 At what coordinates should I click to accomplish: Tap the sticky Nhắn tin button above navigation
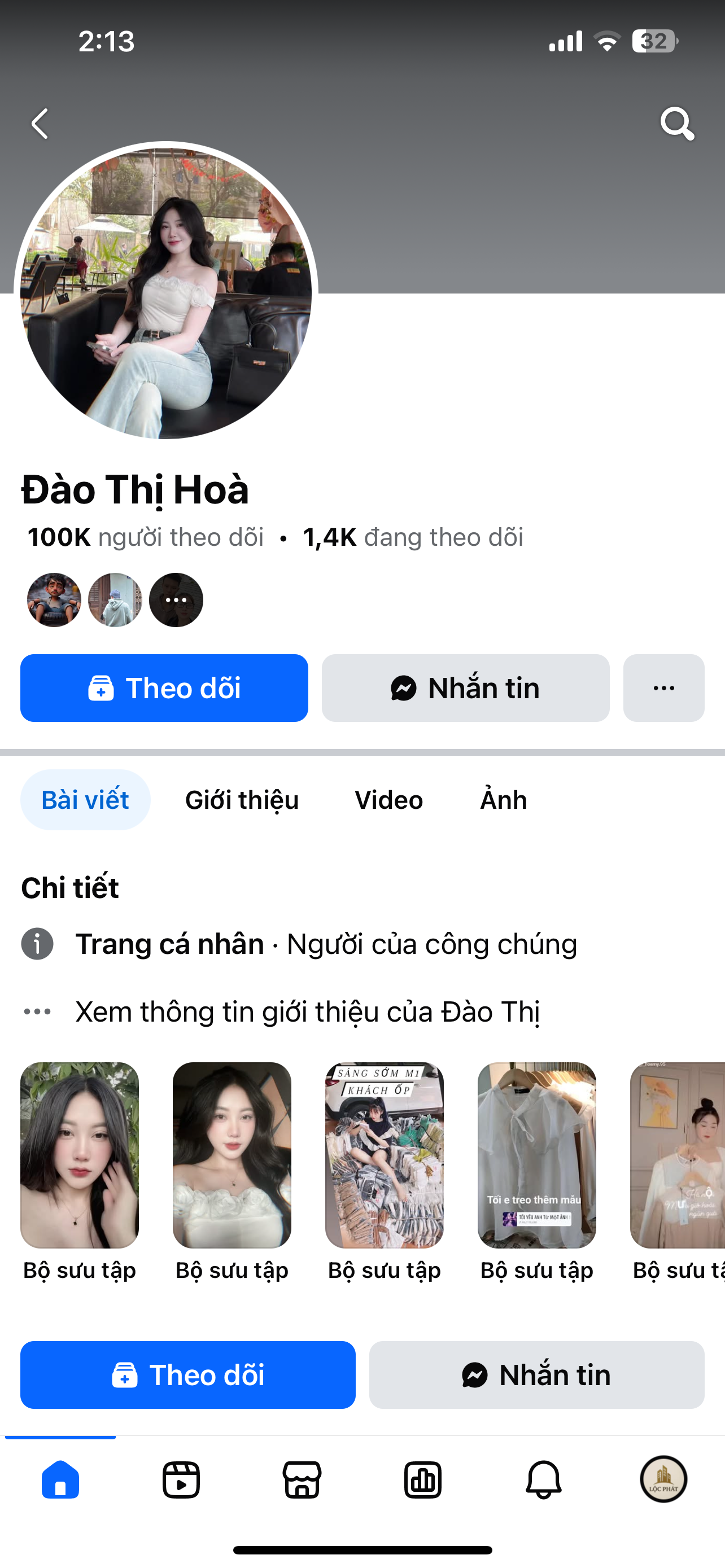[x=536, y=1374]
